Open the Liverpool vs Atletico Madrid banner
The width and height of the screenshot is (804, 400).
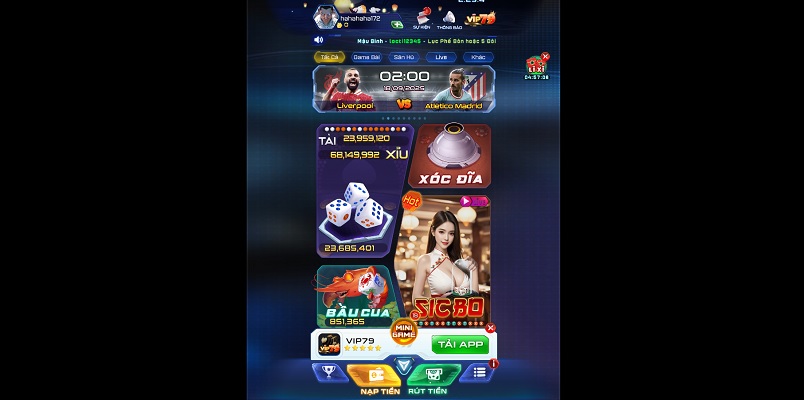(x=403, y=88)
